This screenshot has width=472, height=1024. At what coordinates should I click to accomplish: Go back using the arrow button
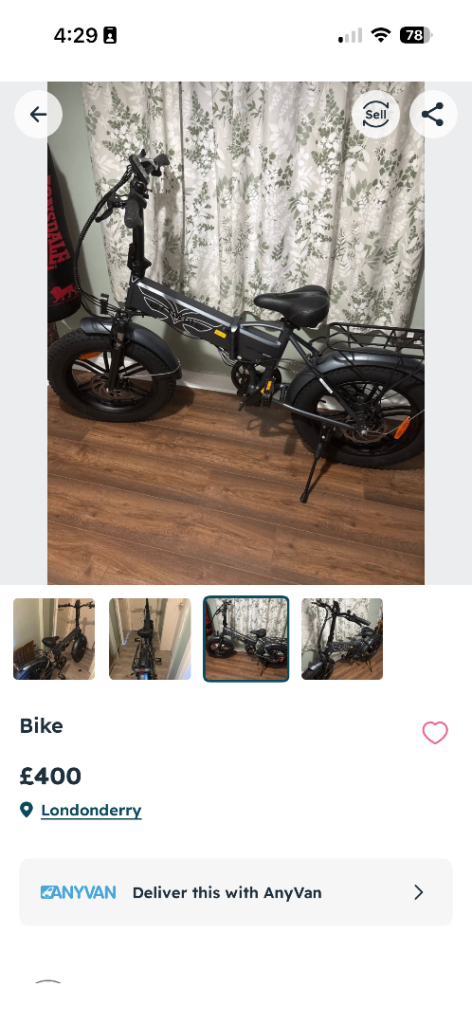(x=39, y=114)
